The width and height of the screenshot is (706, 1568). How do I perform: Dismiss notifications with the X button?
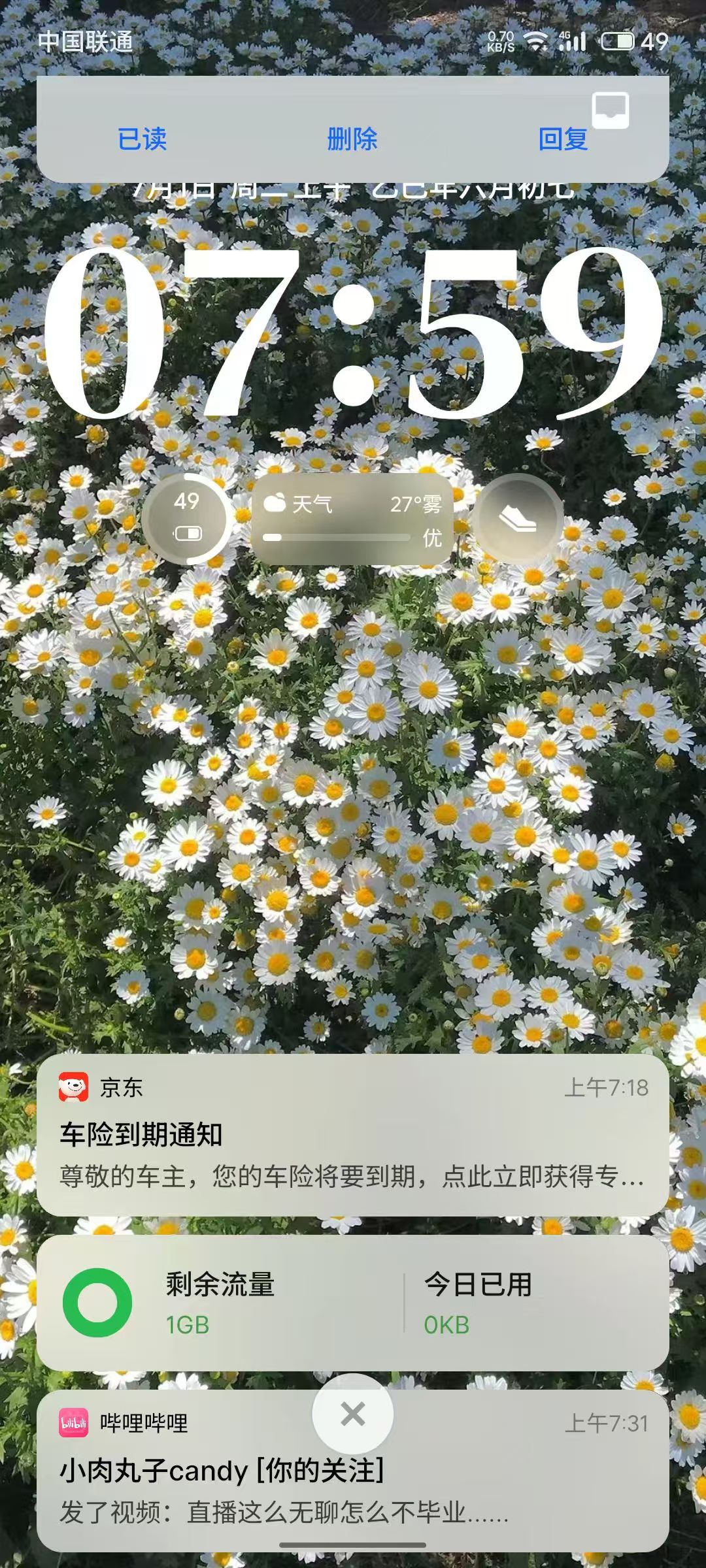pyautogui.click(x=352, y=1414)
